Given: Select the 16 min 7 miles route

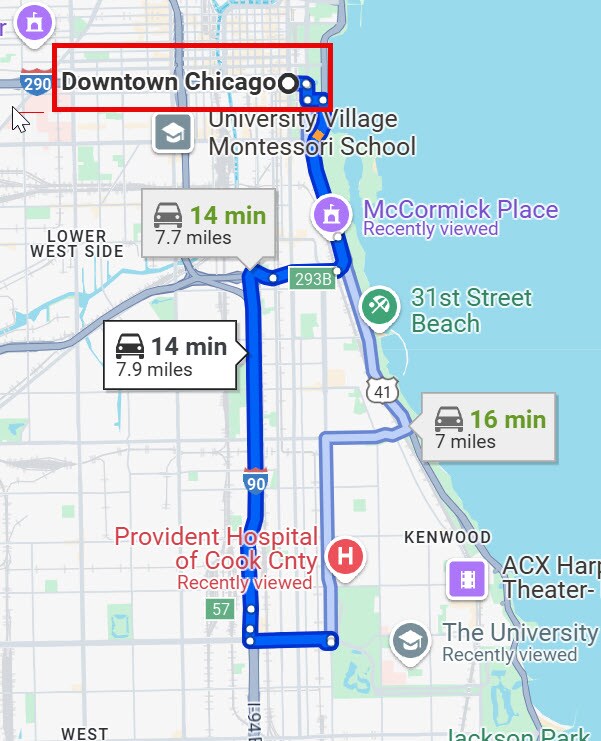Looking at the screenshot, I should [x=489, y=428].
